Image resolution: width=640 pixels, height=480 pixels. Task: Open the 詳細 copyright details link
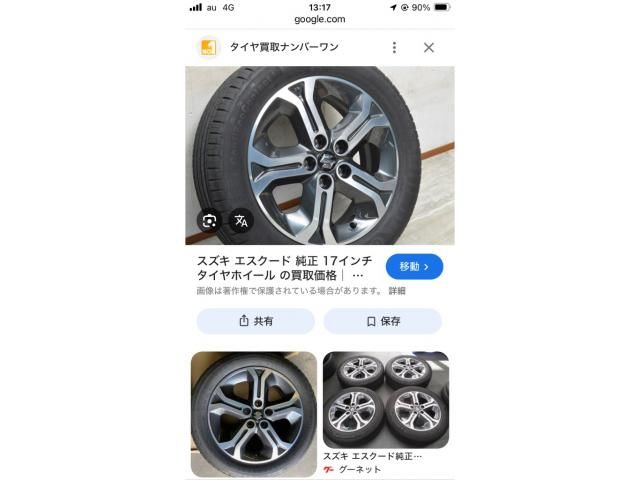tap(397, 291)
